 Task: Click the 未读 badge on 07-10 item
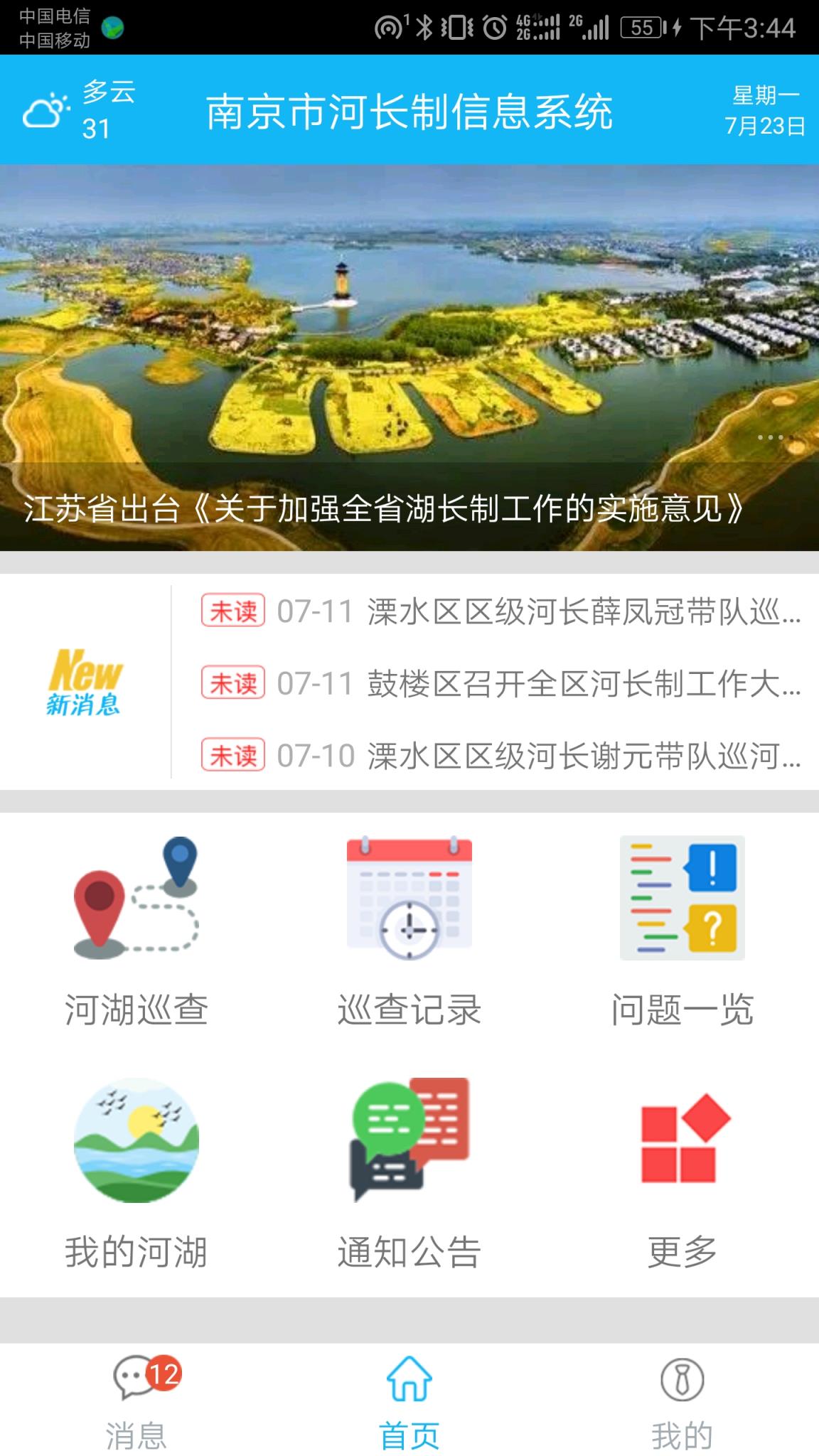click(233, 757)
